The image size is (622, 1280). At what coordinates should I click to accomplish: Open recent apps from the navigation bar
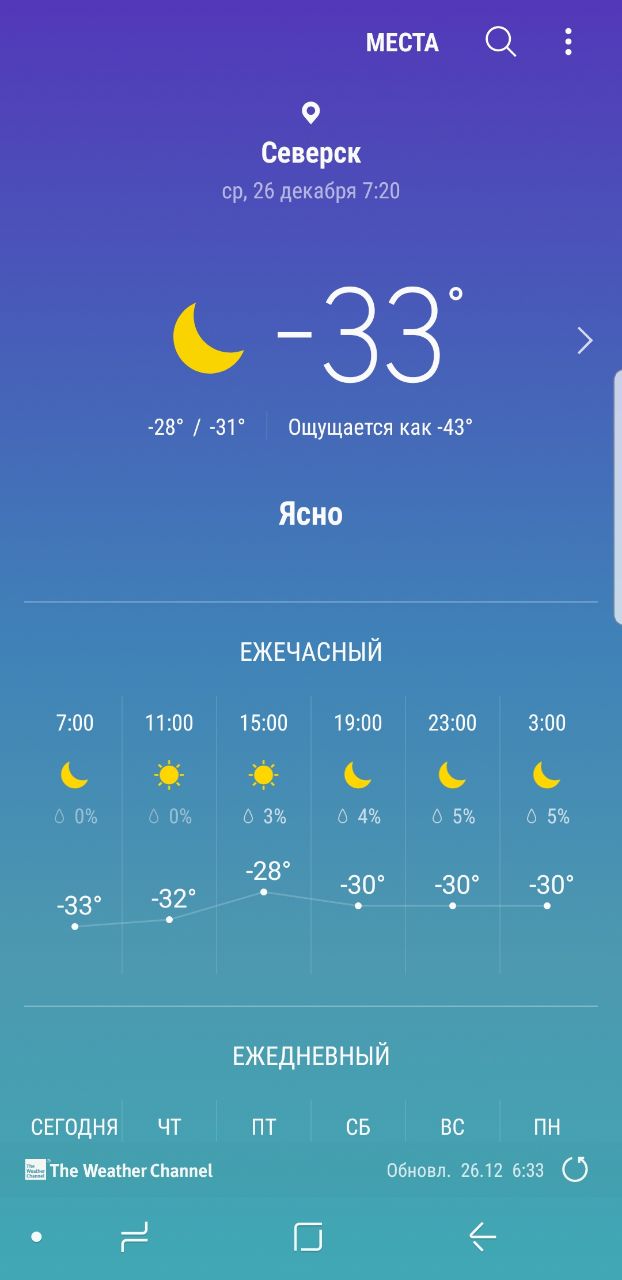point(134,1237)
